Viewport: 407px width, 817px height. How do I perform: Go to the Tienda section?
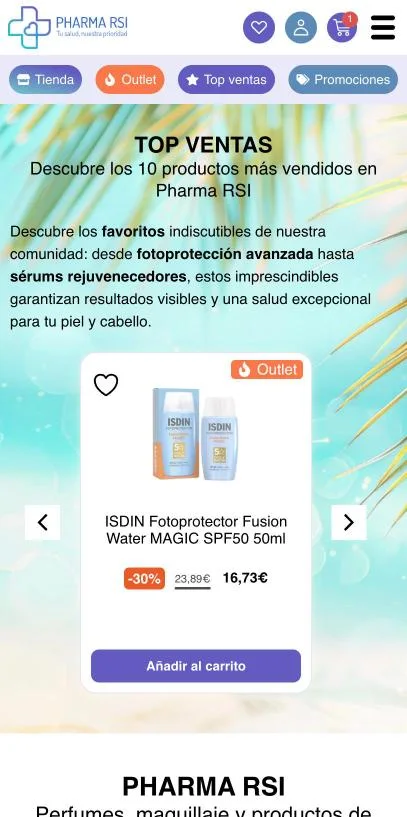pyautogui.click(x=45, y=80)
